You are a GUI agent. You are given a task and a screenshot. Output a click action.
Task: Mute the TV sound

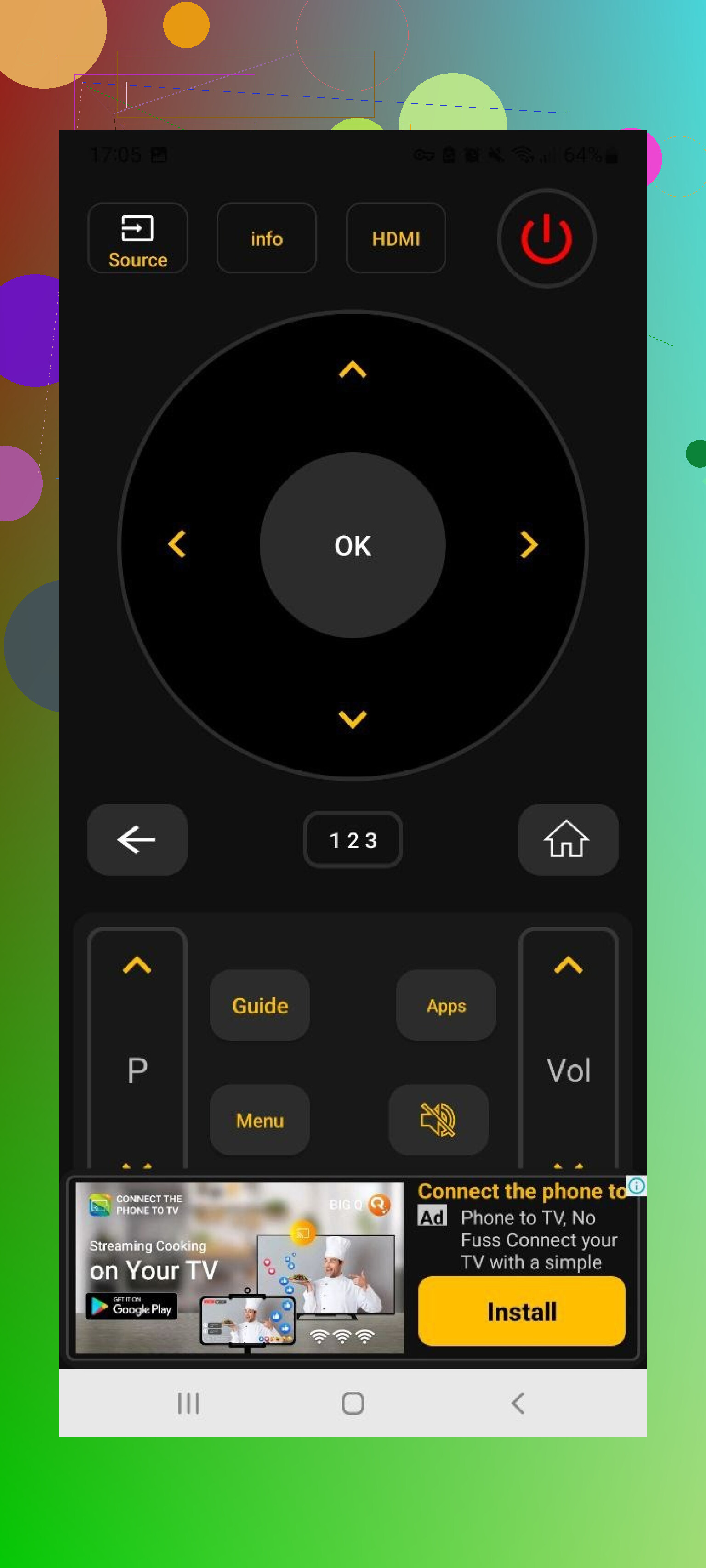438,1120
